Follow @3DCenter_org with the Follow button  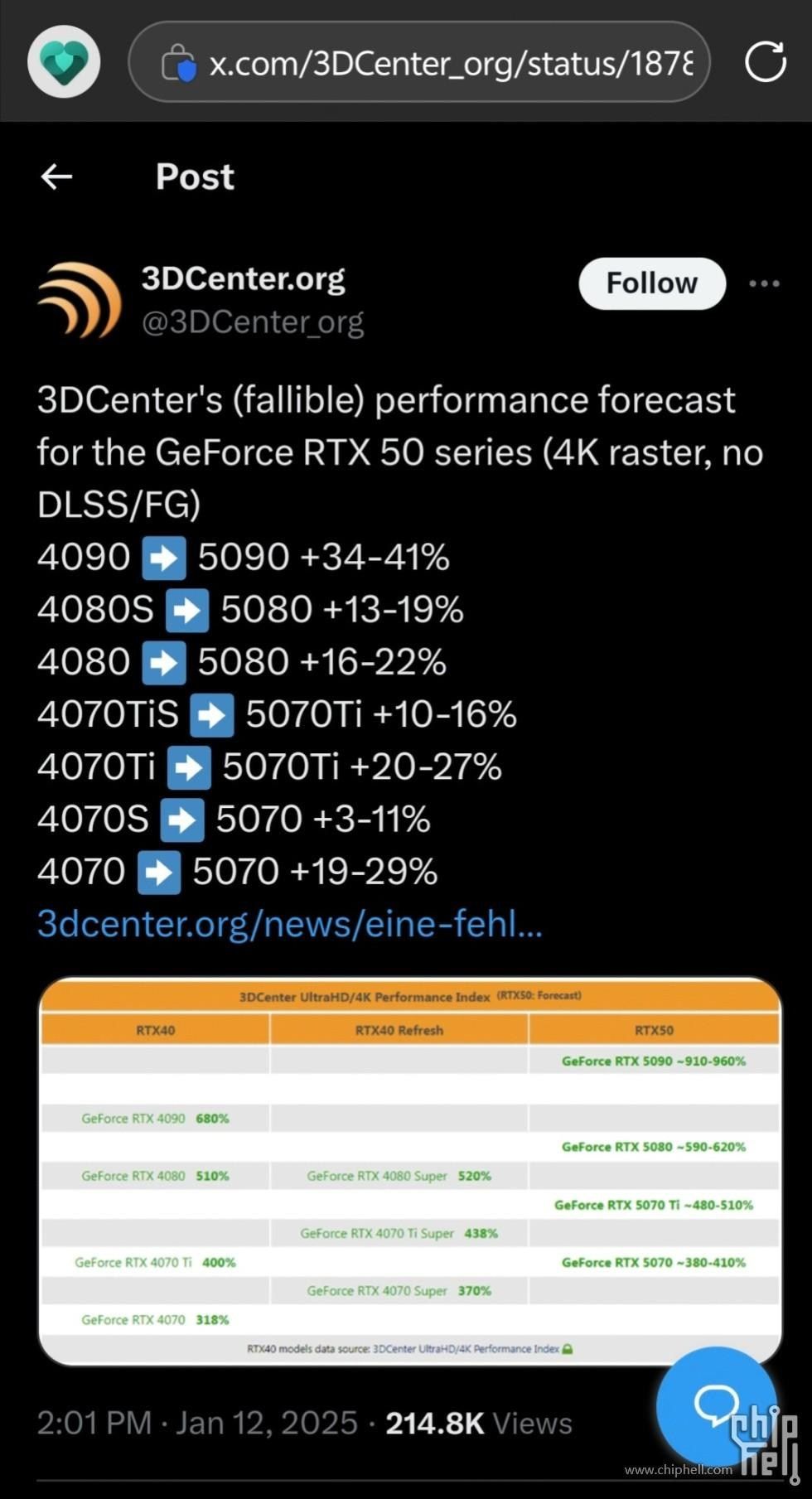[651, 283]
